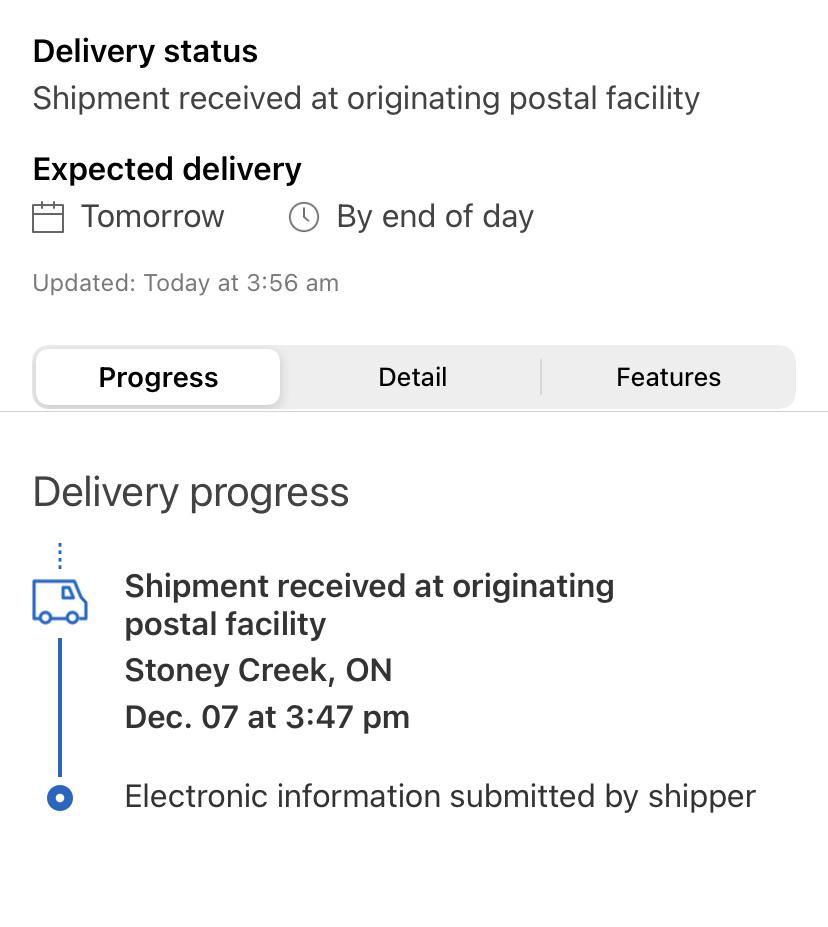
Task: Click the Updated Today at 3:56 am text
Action: pyautogui.click(x=185, y=283)
